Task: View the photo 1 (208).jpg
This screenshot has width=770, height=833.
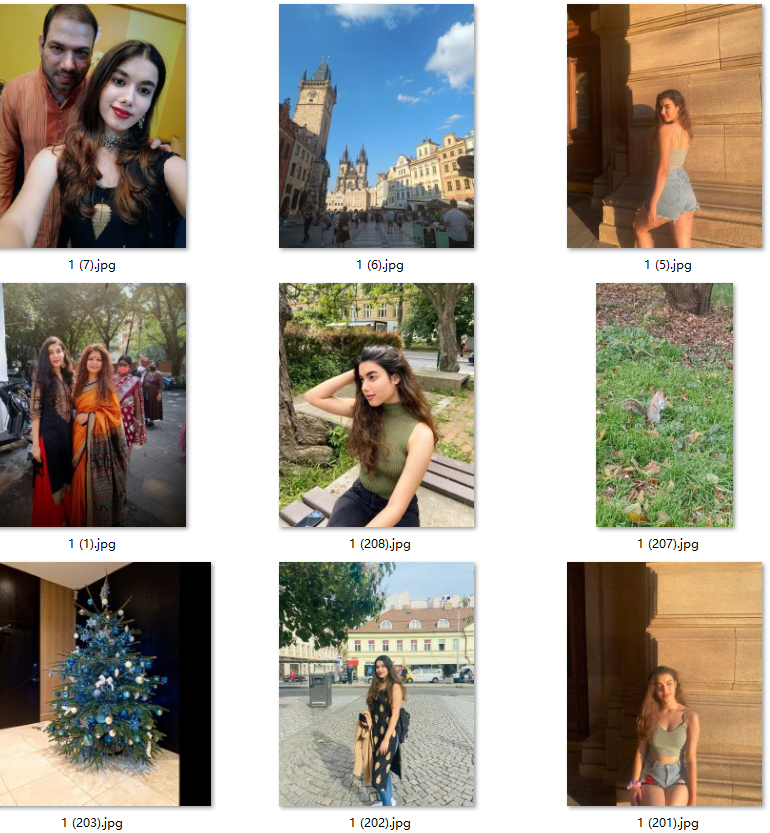Action: (x=377, y=405)
